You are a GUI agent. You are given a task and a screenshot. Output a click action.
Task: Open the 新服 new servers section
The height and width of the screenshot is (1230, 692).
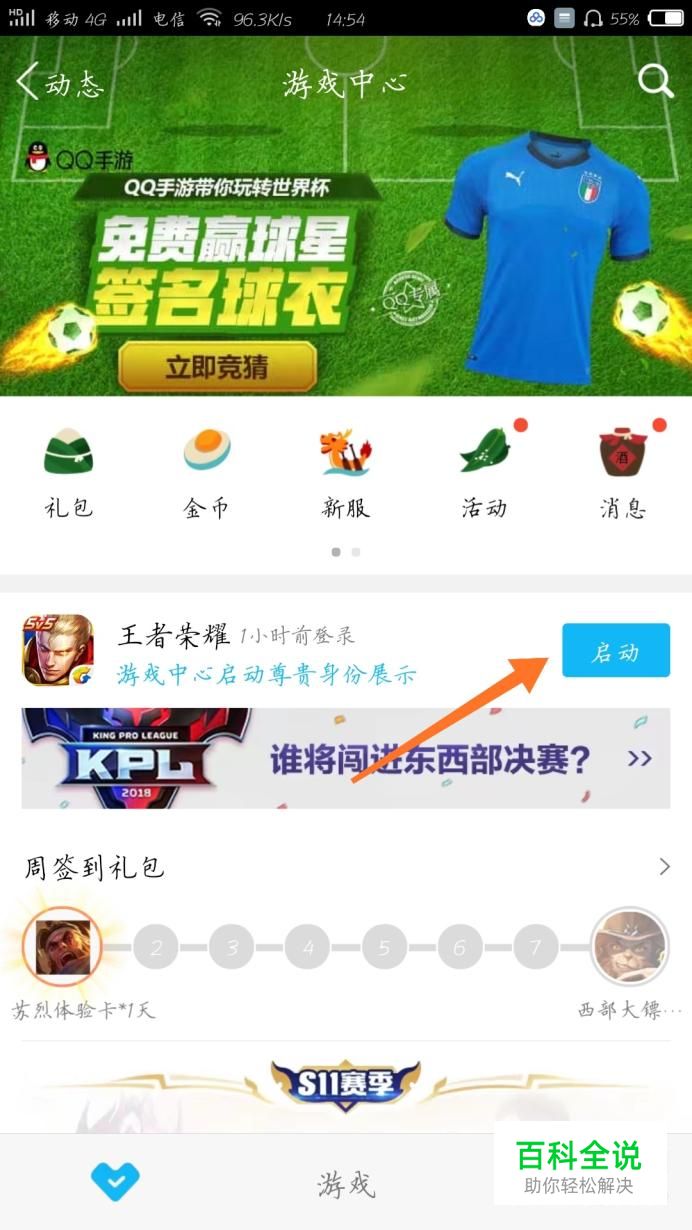click(x=345, y=472)
